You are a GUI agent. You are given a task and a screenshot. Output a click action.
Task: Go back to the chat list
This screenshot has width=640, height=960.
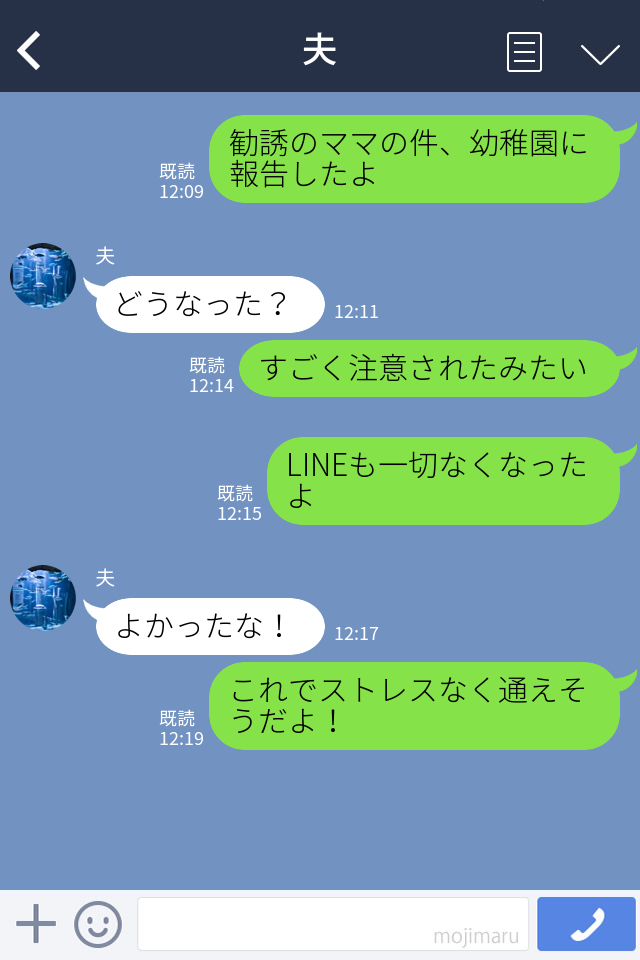click(30, 51)
